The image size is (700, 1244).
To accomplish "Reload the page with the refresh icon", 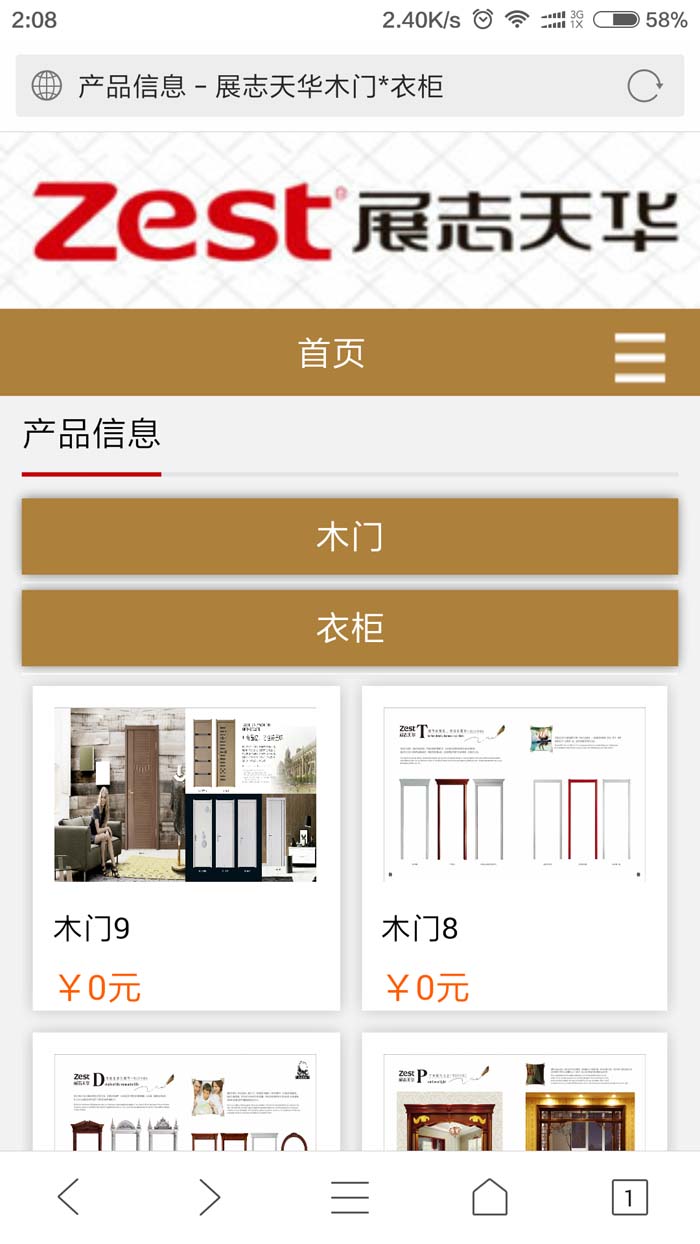I will (x=645, y=86).
